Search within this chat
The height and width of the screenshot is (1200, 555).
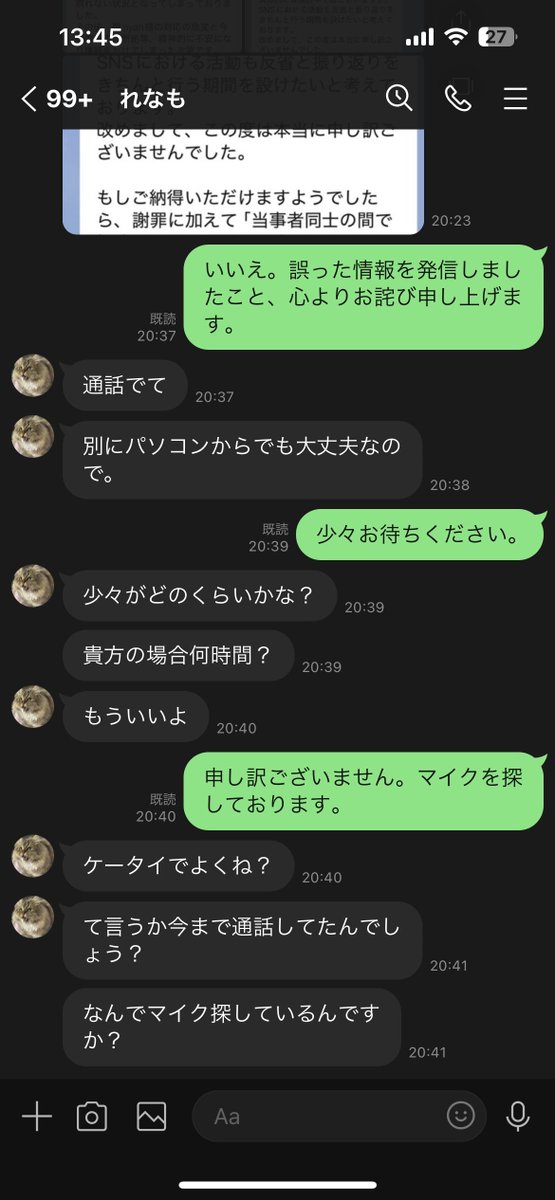click(399, 98)
